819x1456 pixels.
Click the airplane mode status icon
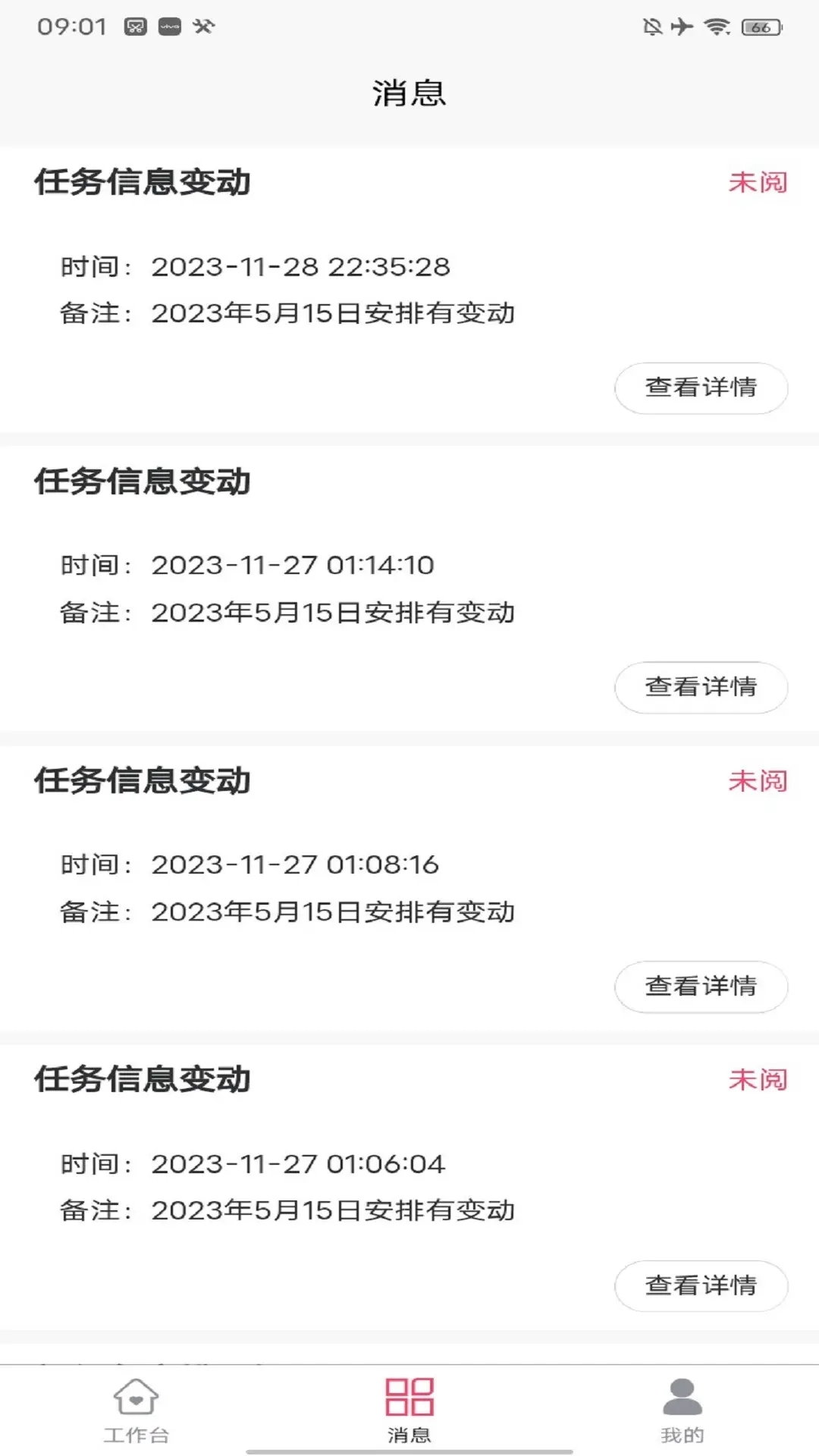point(682,26)
